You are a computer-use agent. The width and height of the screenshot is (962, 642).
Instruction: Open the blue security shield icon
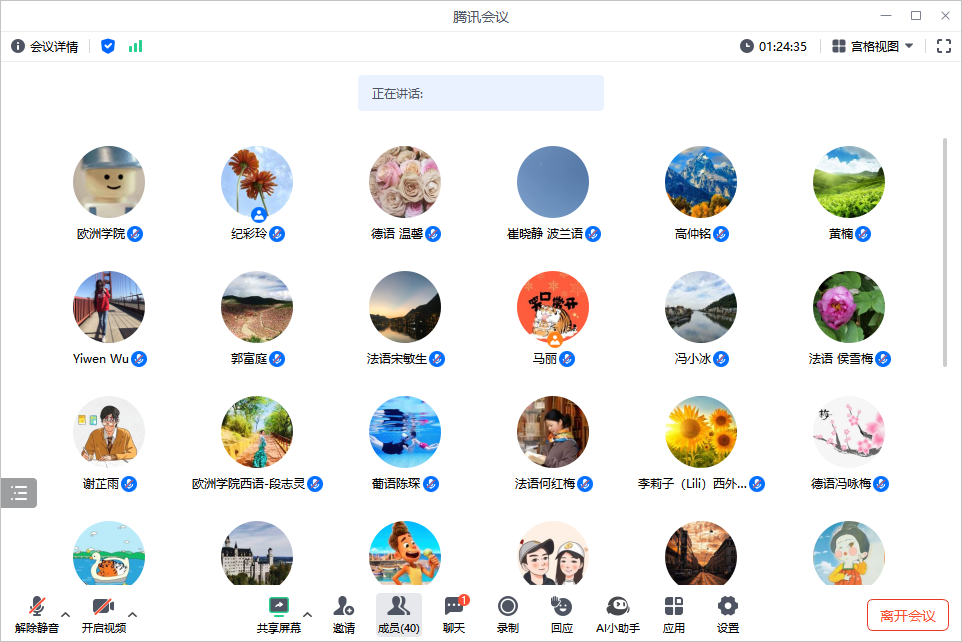(108, 46)
